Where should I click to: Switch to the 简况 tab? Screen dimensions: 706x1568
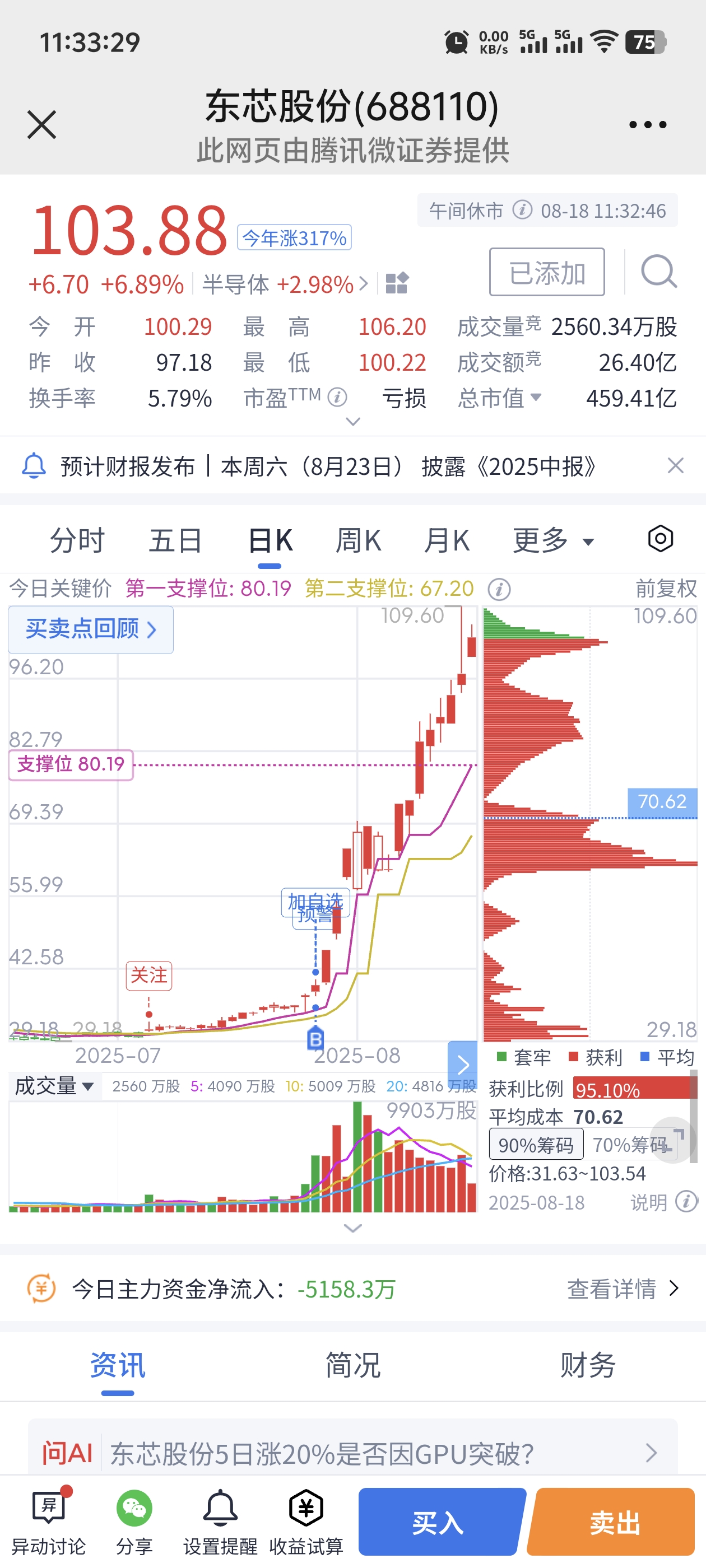tap(352, 1365)
